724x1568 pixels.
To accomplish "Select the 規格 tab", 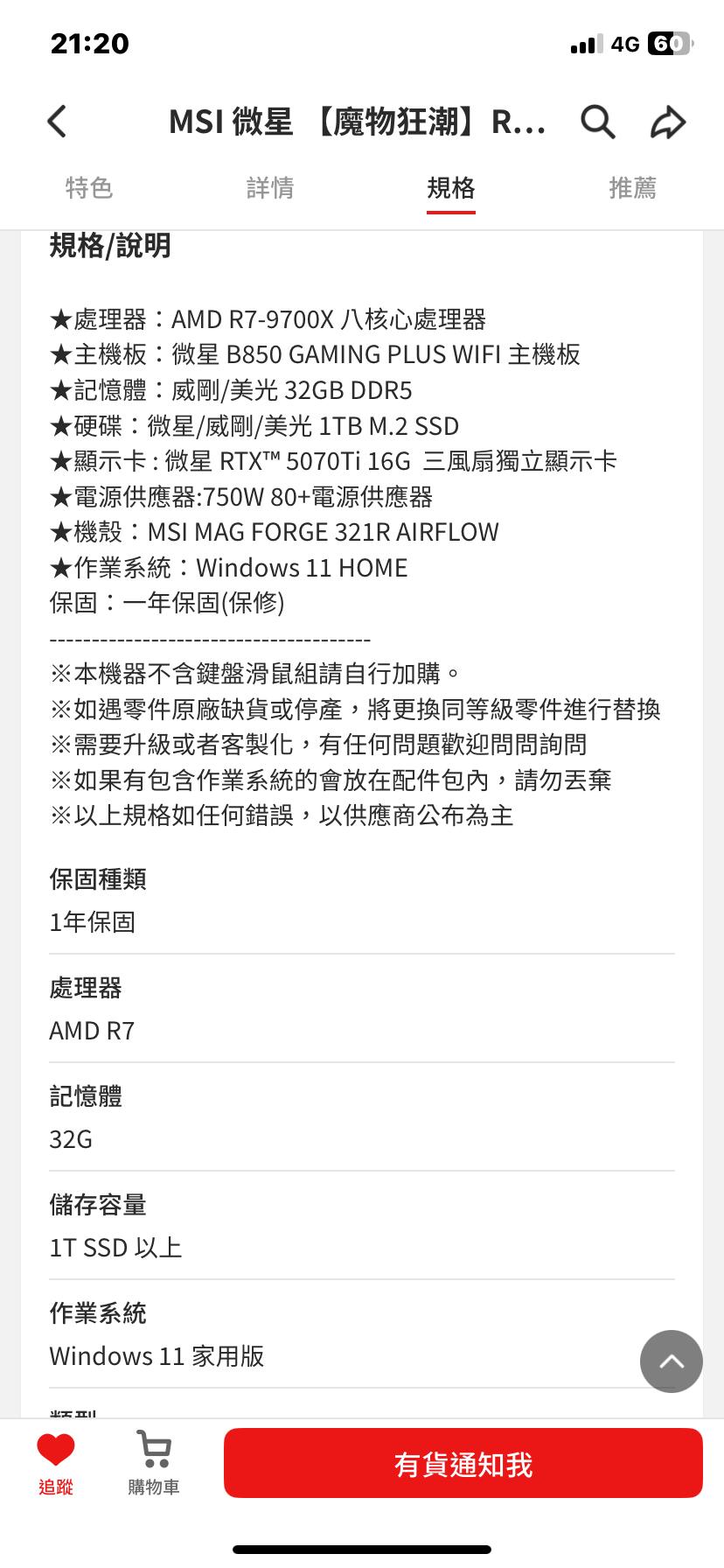I will tap(451, 187).
